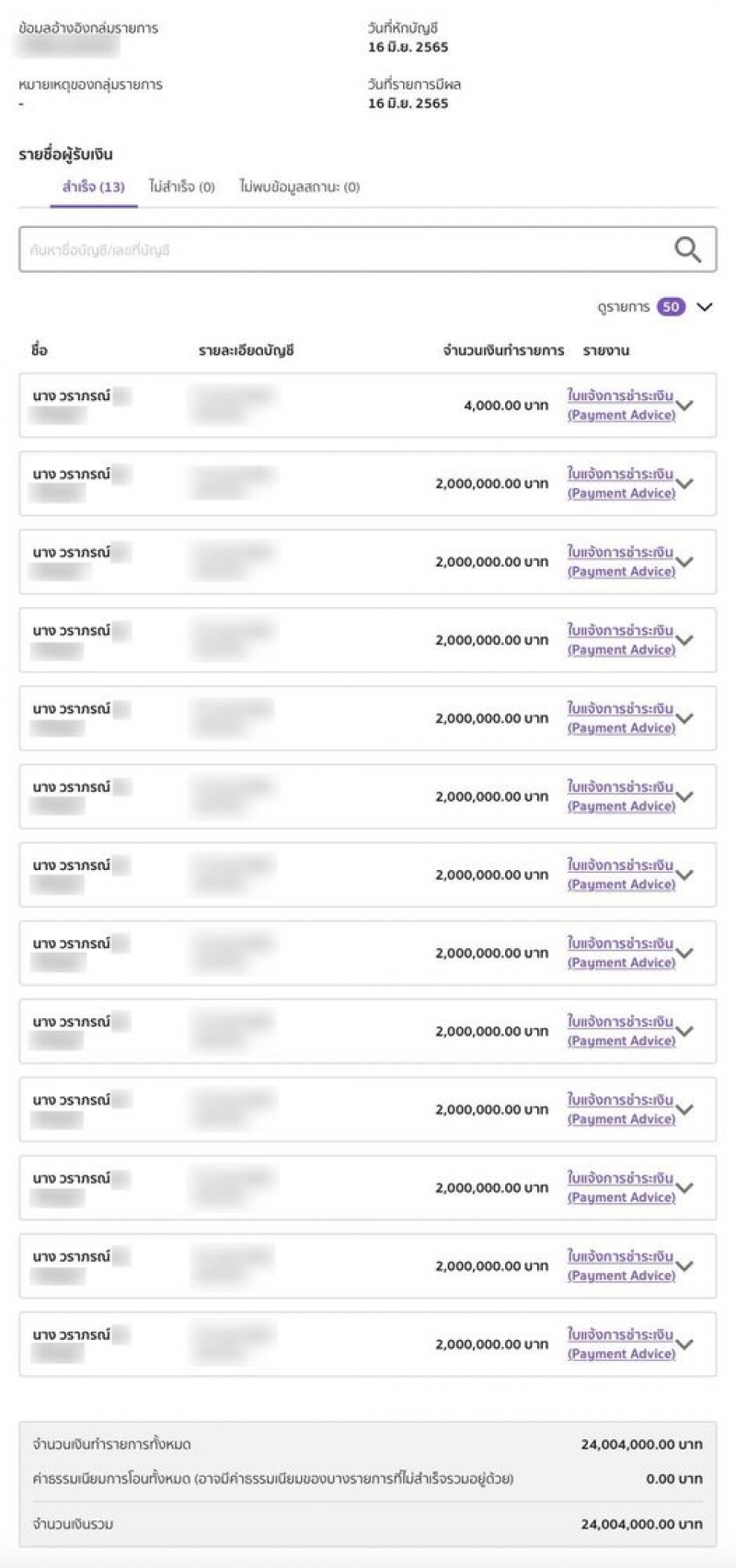
Task: Tap the magnifier search icon
Action: click(x=688, y=249)
